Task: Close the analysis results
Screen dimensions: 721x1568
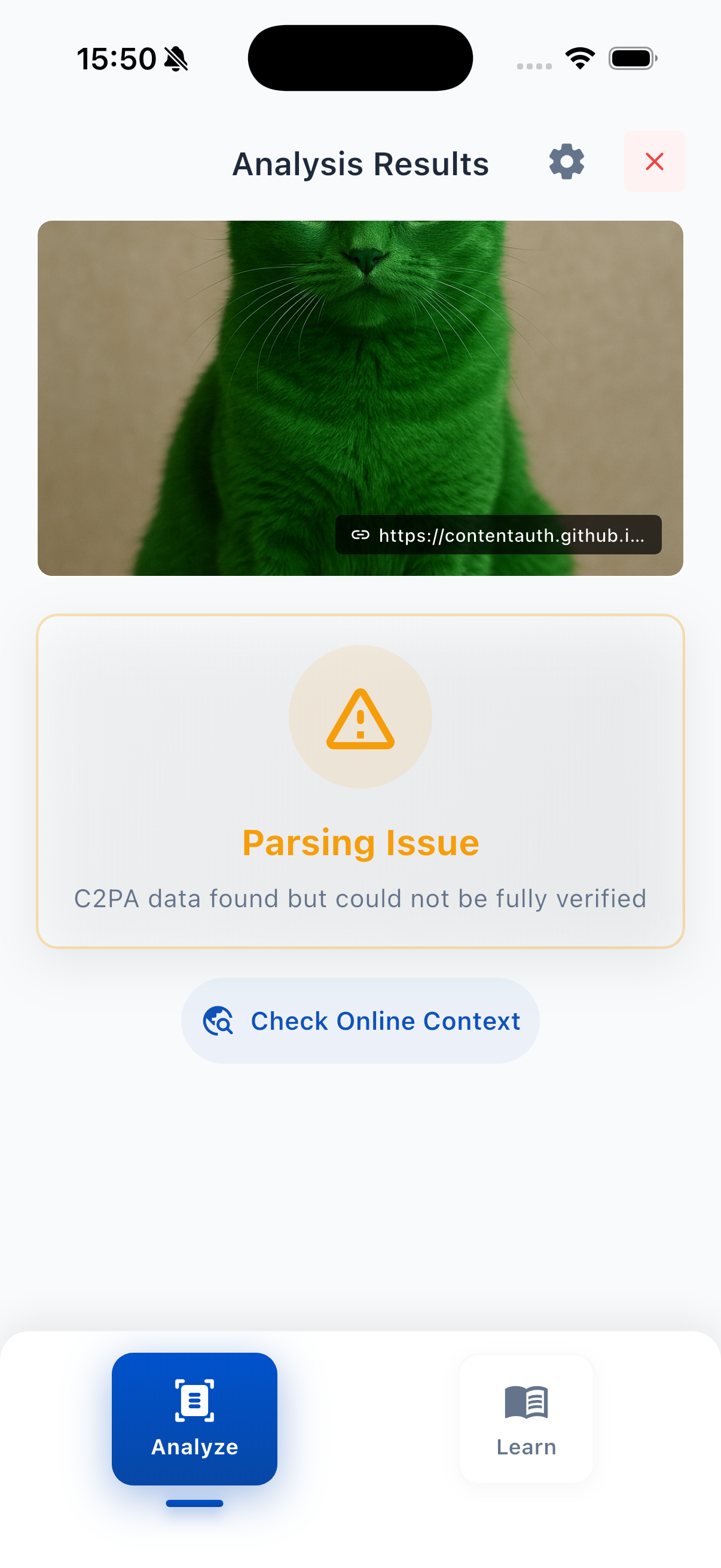Action: coord(654,162)
